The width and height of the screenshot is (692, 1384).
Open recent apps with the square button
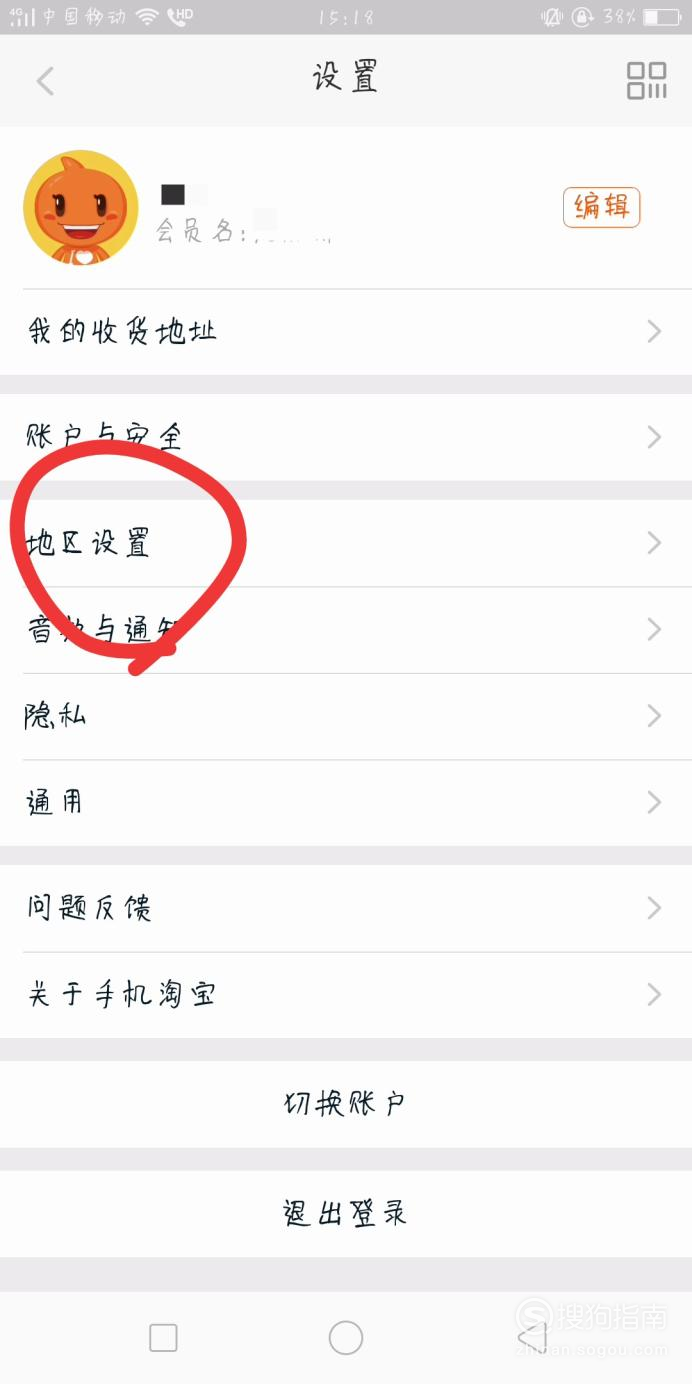click(x=163, y=1338)
